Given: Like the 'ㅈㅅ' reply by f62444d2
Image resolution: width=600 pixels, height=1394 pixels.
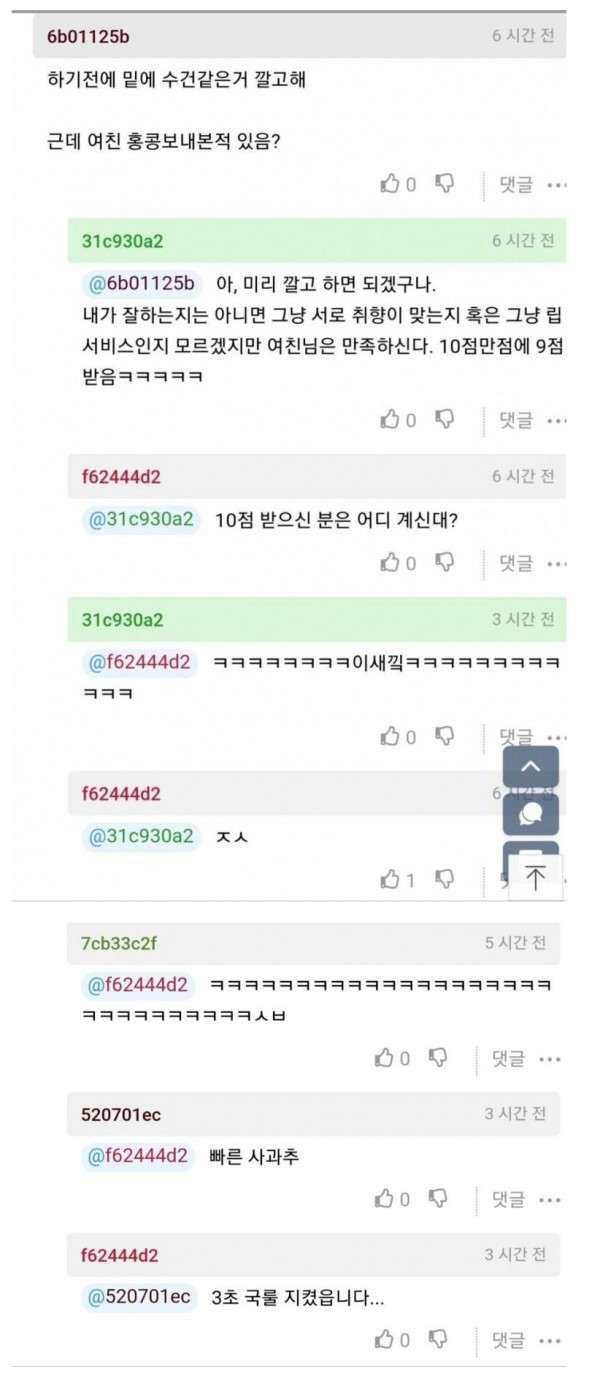Looking at the screenshot, I should click(x=390, y=880).
